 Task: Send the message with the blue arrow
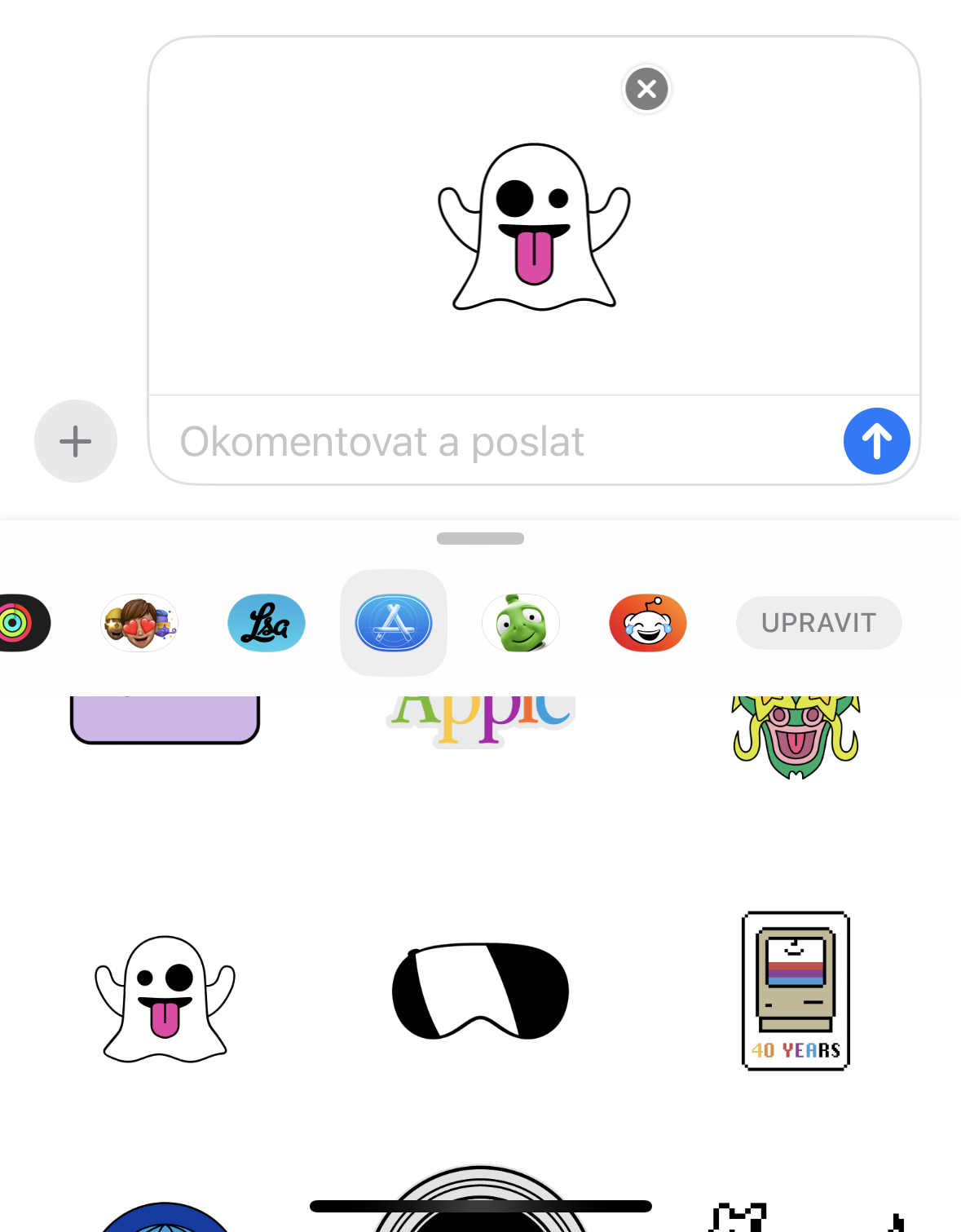(x=877, y=440)
